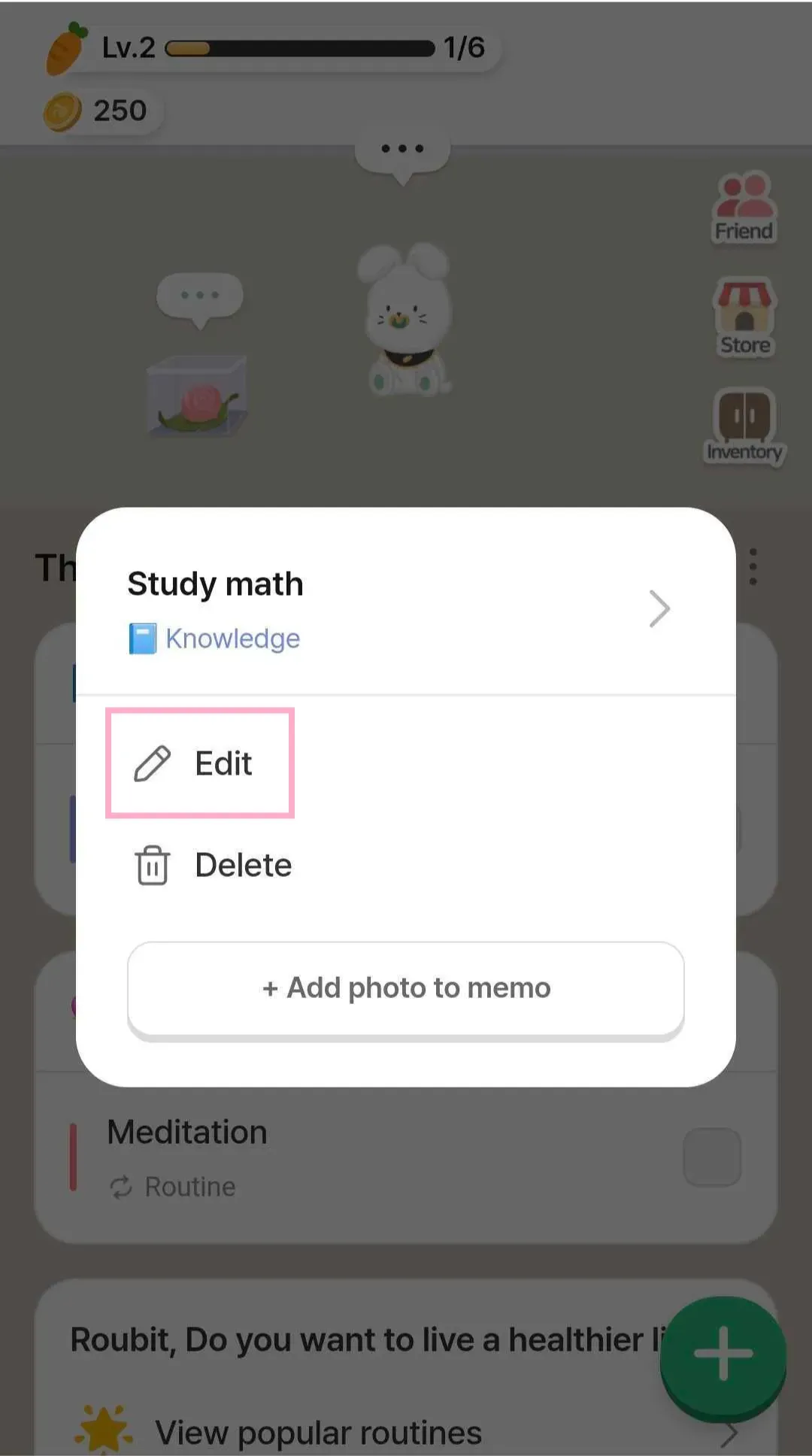Screen dimensions: 812x1456
Task: Add a new task with plus button
Action: 723,1354
